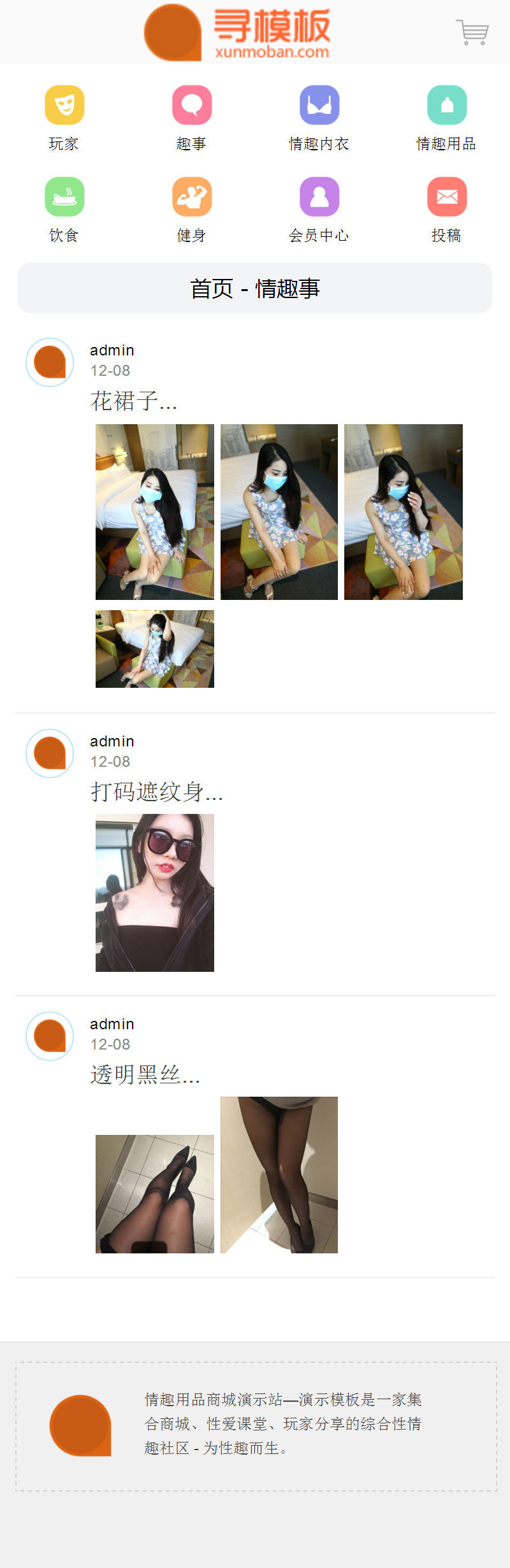Image resolution: width=510 pixels, height=1568 pixels.
Task: Open the post titled 打码遮纹身...
Action: coord(156,792)
